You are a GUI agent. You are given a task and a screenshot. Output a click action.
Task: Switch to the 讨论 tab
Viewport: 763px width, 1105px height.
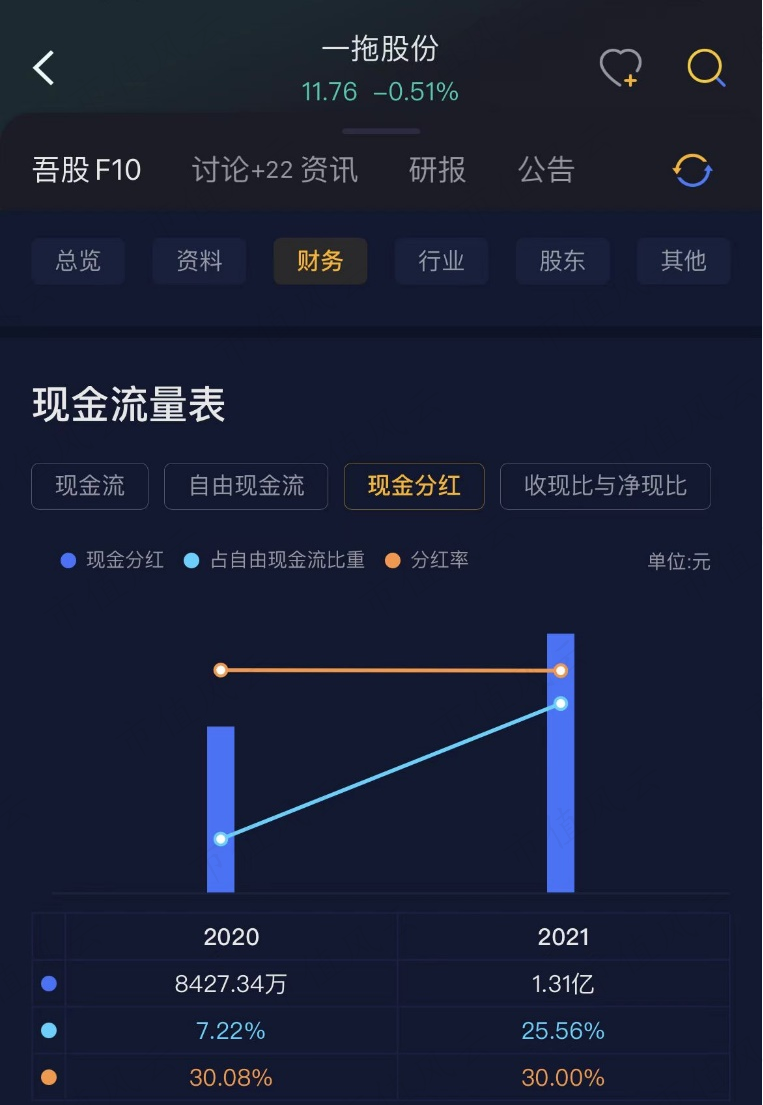[230, 170]
